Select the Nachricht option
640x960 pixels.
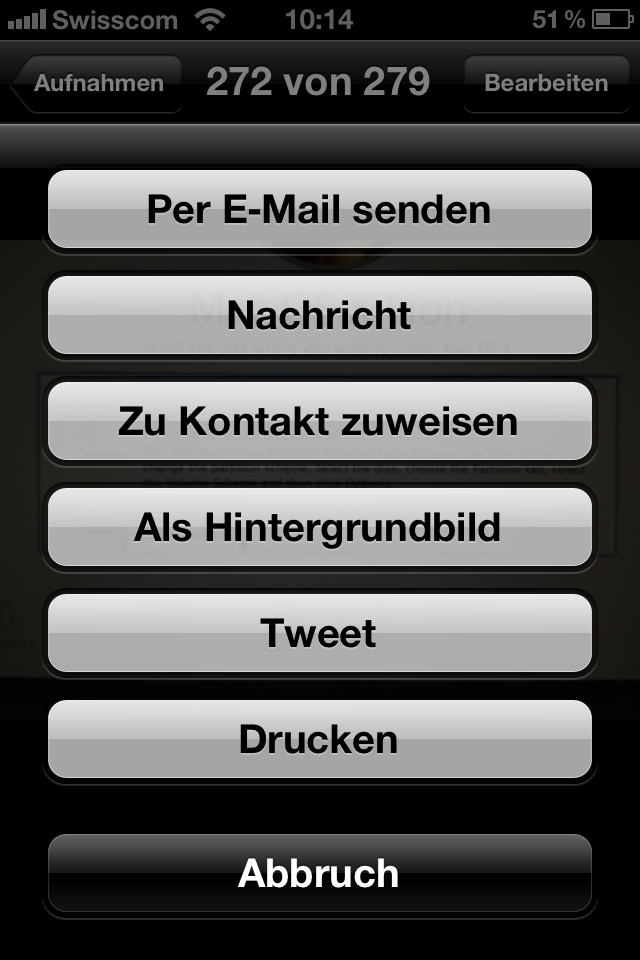(320, 316)
